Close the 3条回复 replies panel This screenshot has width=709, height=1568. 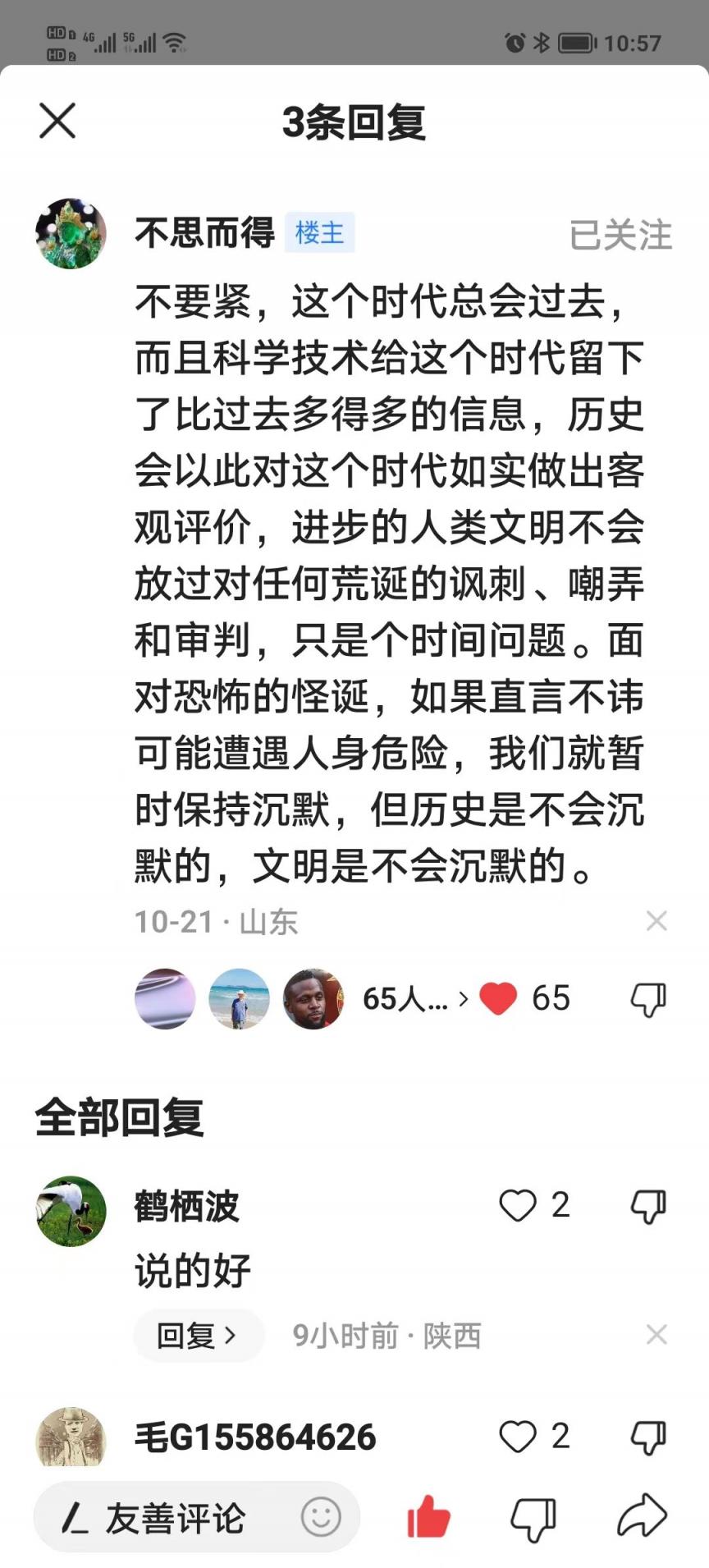(57, 121)
